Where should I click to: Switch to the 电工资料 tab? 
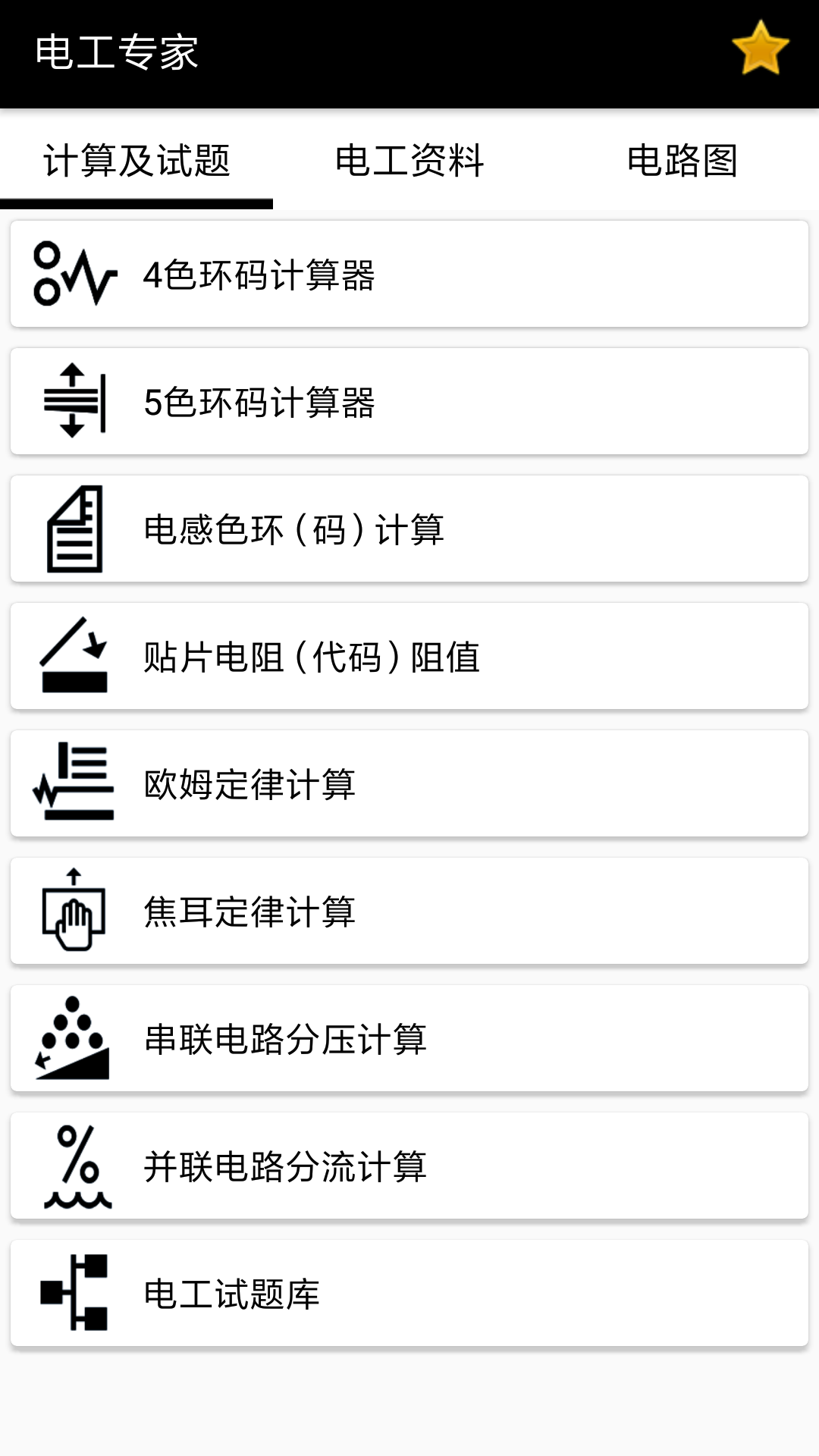[409, 158]
